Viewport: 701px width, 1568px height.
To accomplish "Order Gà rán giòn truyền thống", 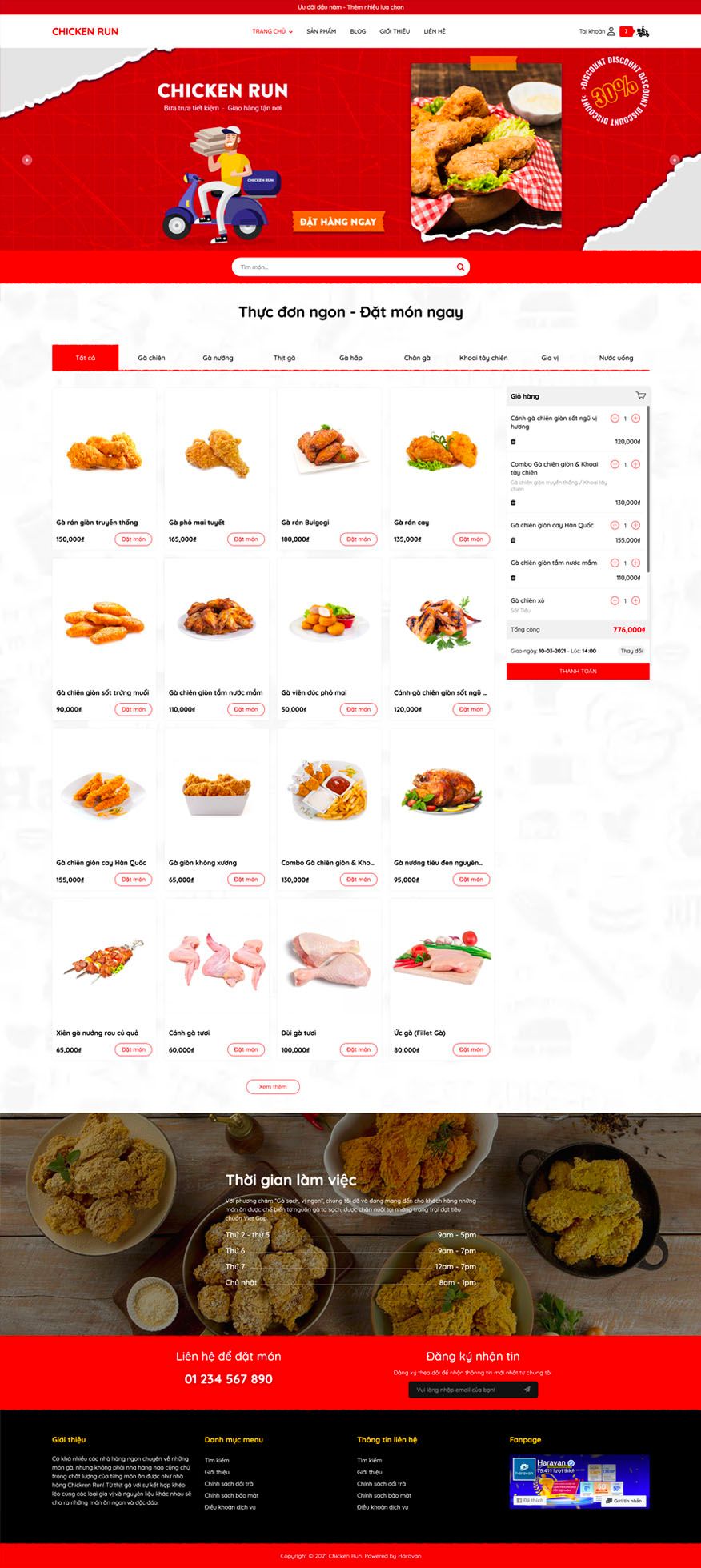I will tap(133, 539).
